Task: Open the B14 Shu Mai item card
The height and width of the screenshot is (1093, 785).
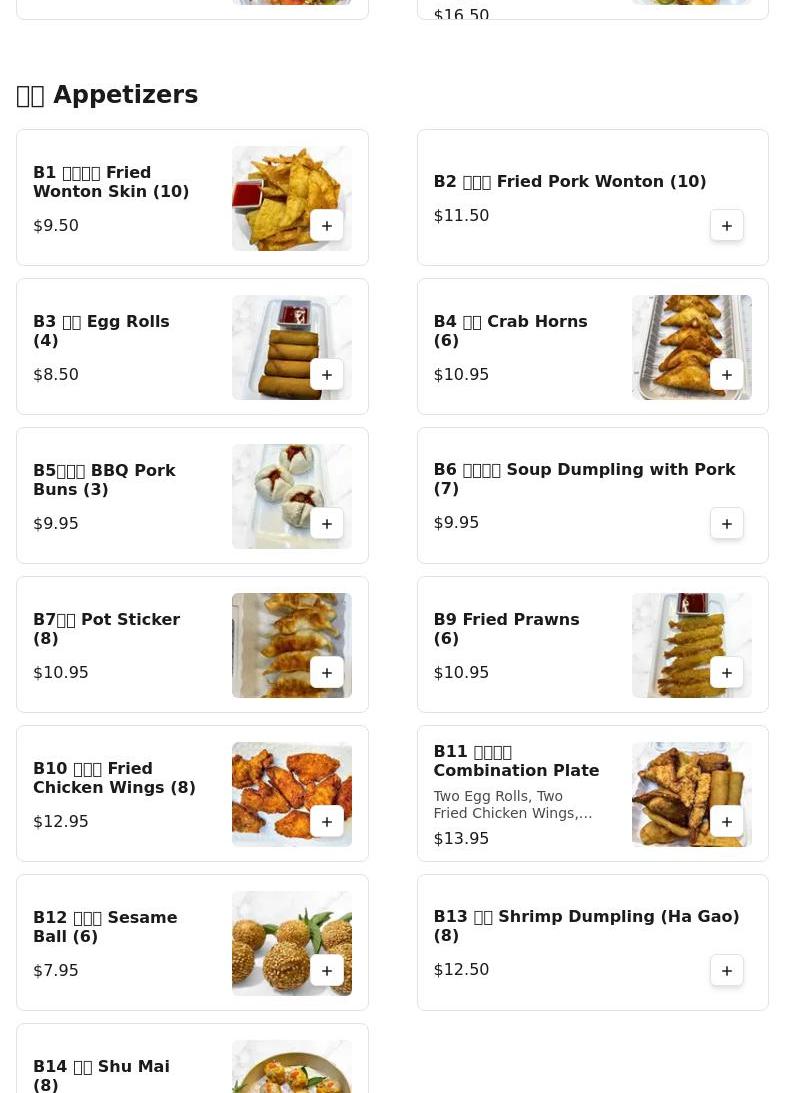Action: pyautogui.click(x=120, y=1072)
